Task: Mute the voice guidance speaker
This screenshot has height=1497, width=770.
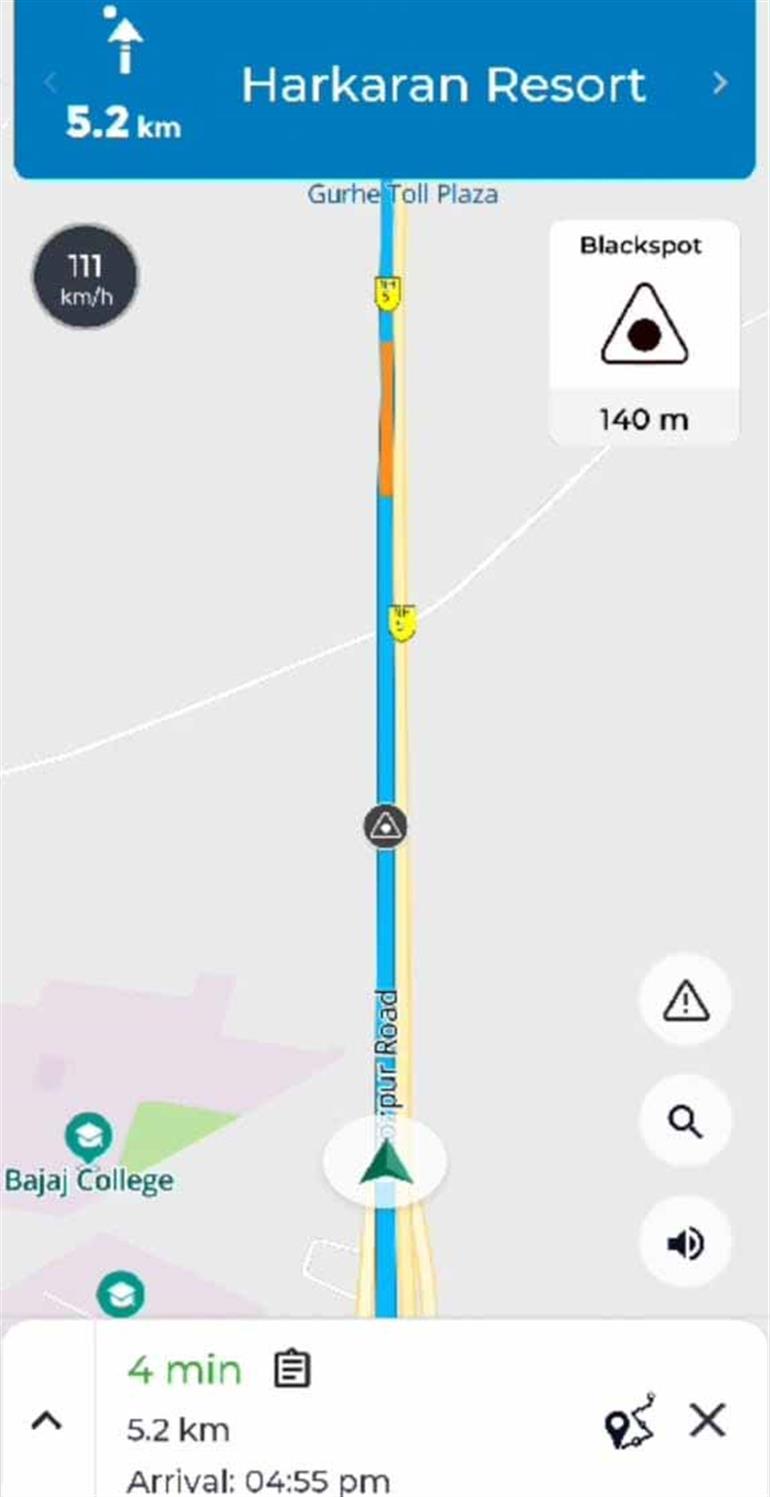Action: 686,1243
